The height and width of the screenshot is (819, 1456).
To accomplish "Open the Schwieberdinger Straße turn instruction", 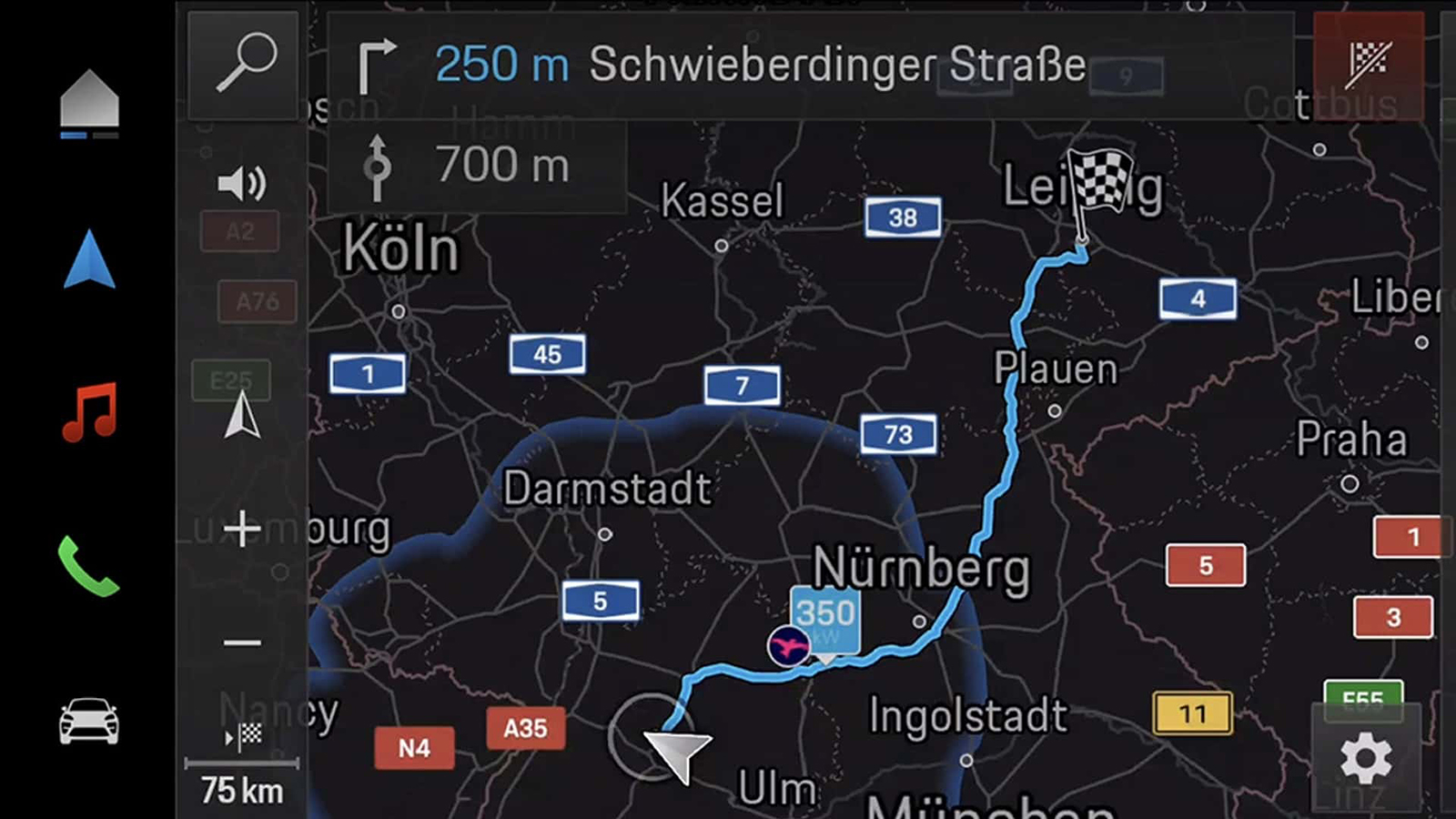I will (x=808, y=66).
